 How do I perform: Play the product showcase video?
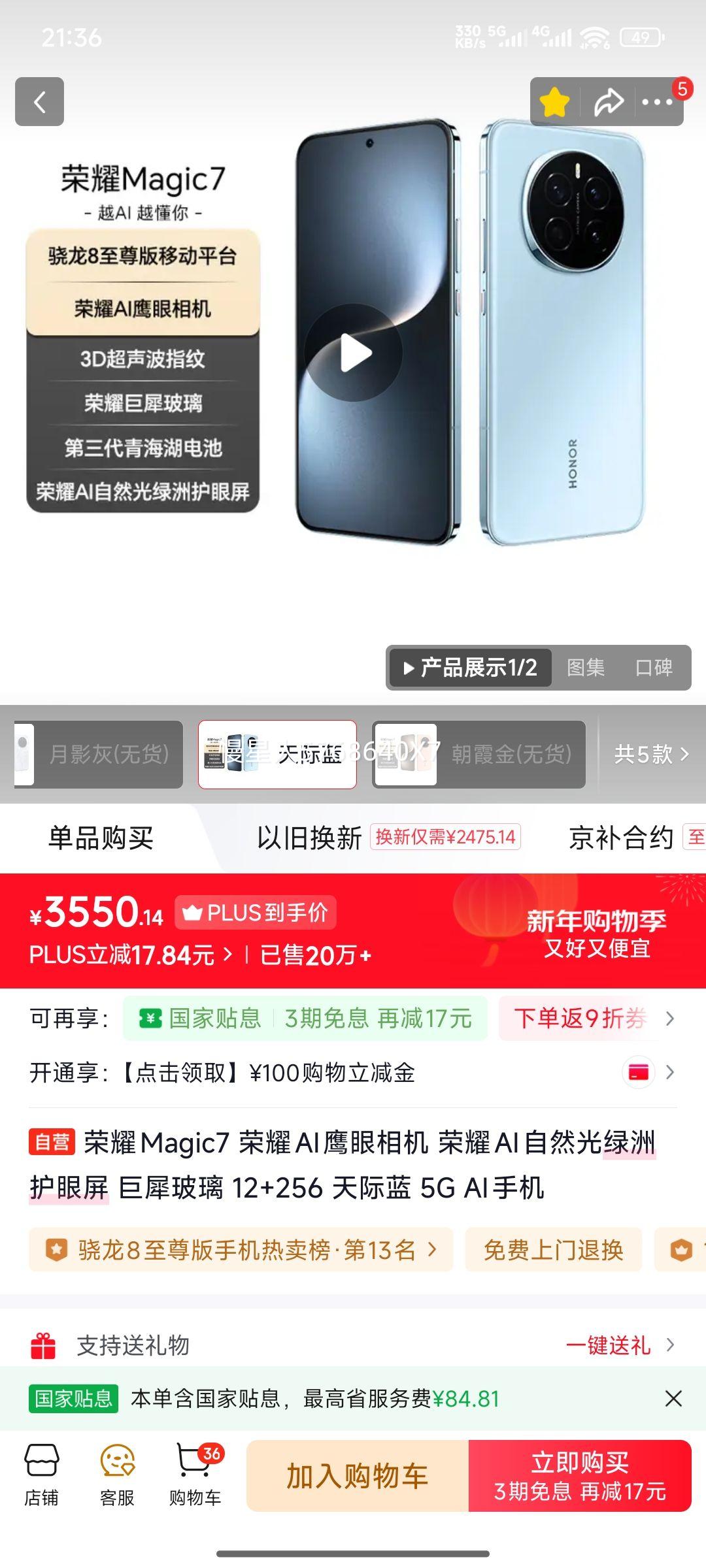pos(356,351)
